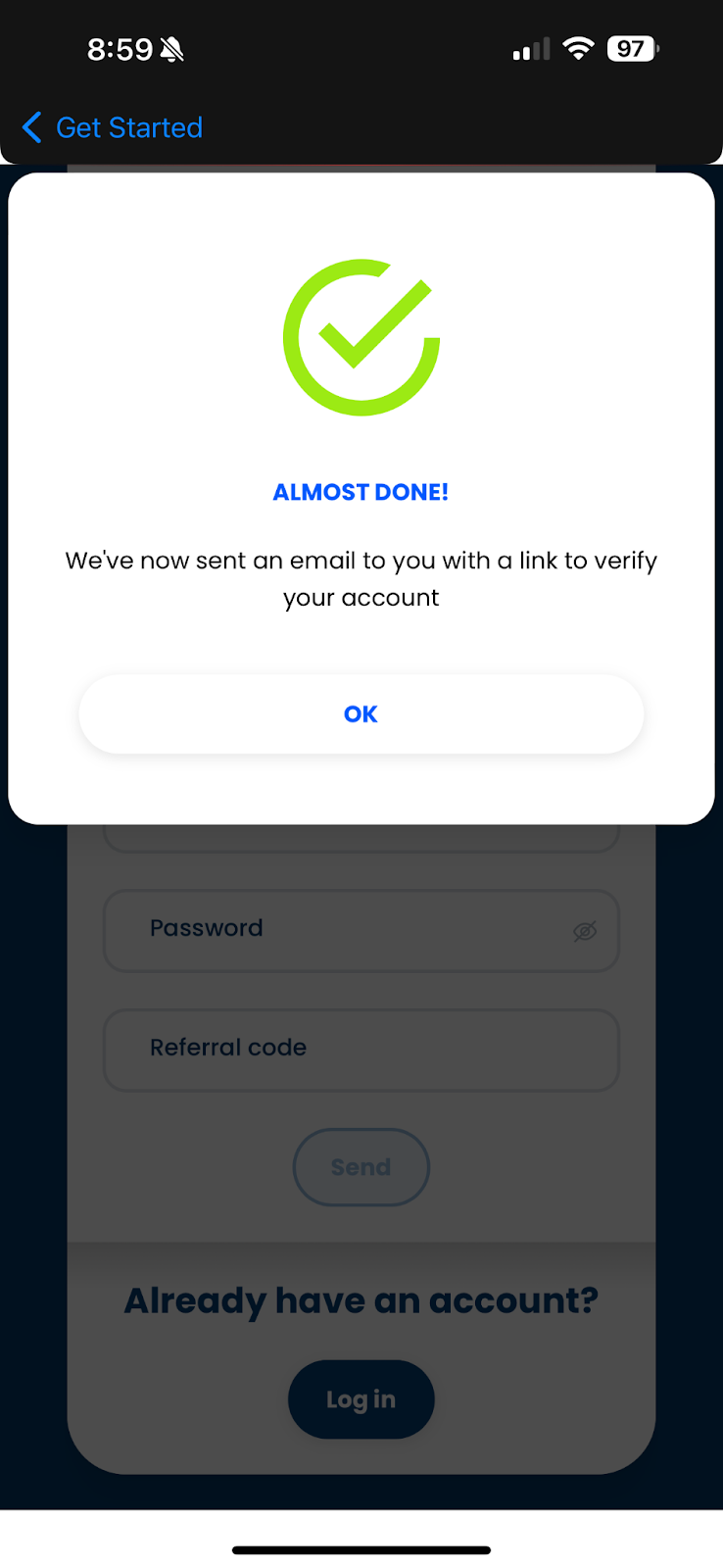
Task: Open the Log in button
Action: point(361,1399)
